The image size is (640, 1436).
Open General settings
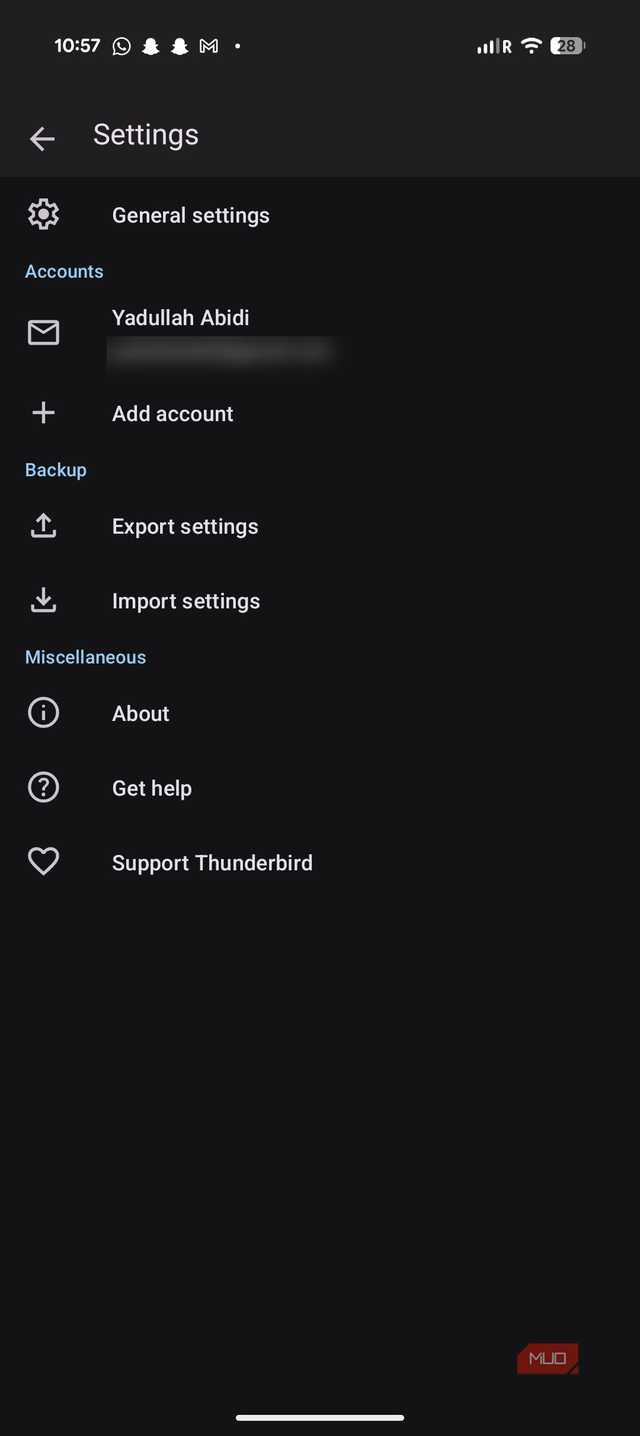190,215
